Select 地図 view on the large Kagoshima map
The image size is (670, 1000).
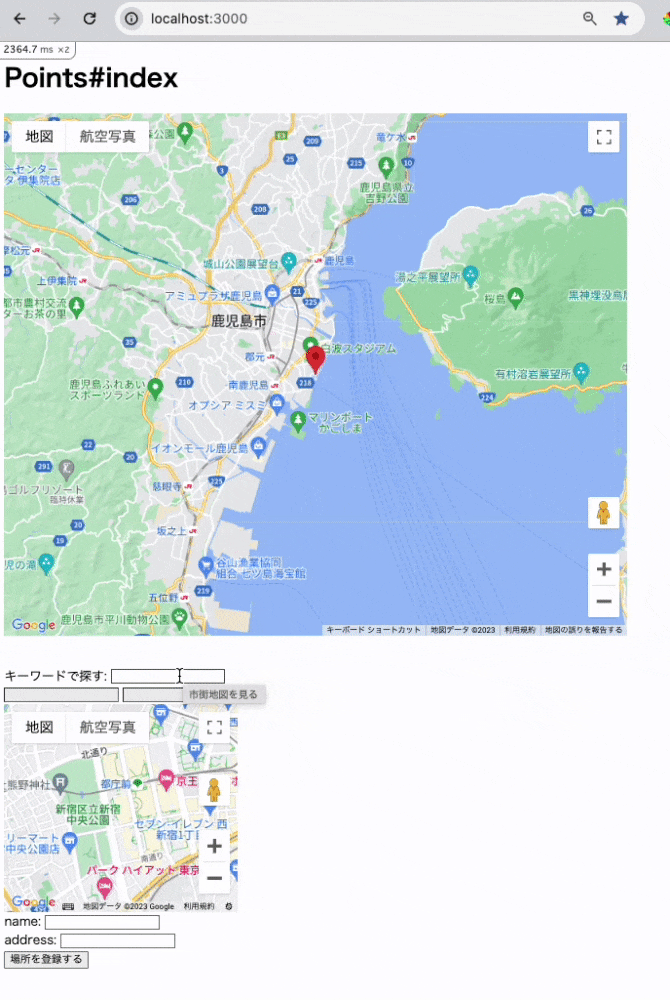point(39,137)
